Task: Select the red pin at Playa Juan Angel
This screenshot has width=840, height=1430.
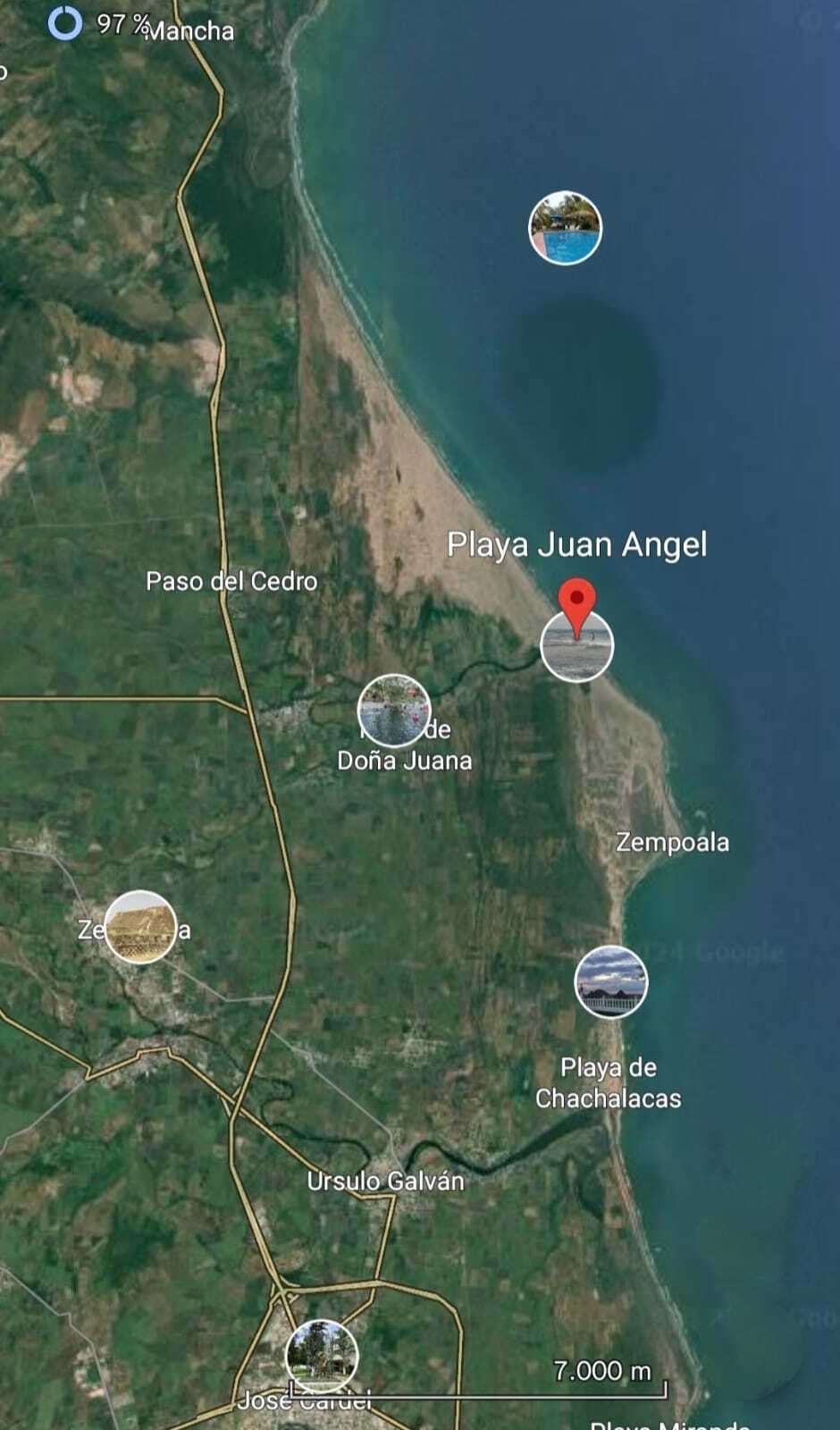Action: [577, 601]
